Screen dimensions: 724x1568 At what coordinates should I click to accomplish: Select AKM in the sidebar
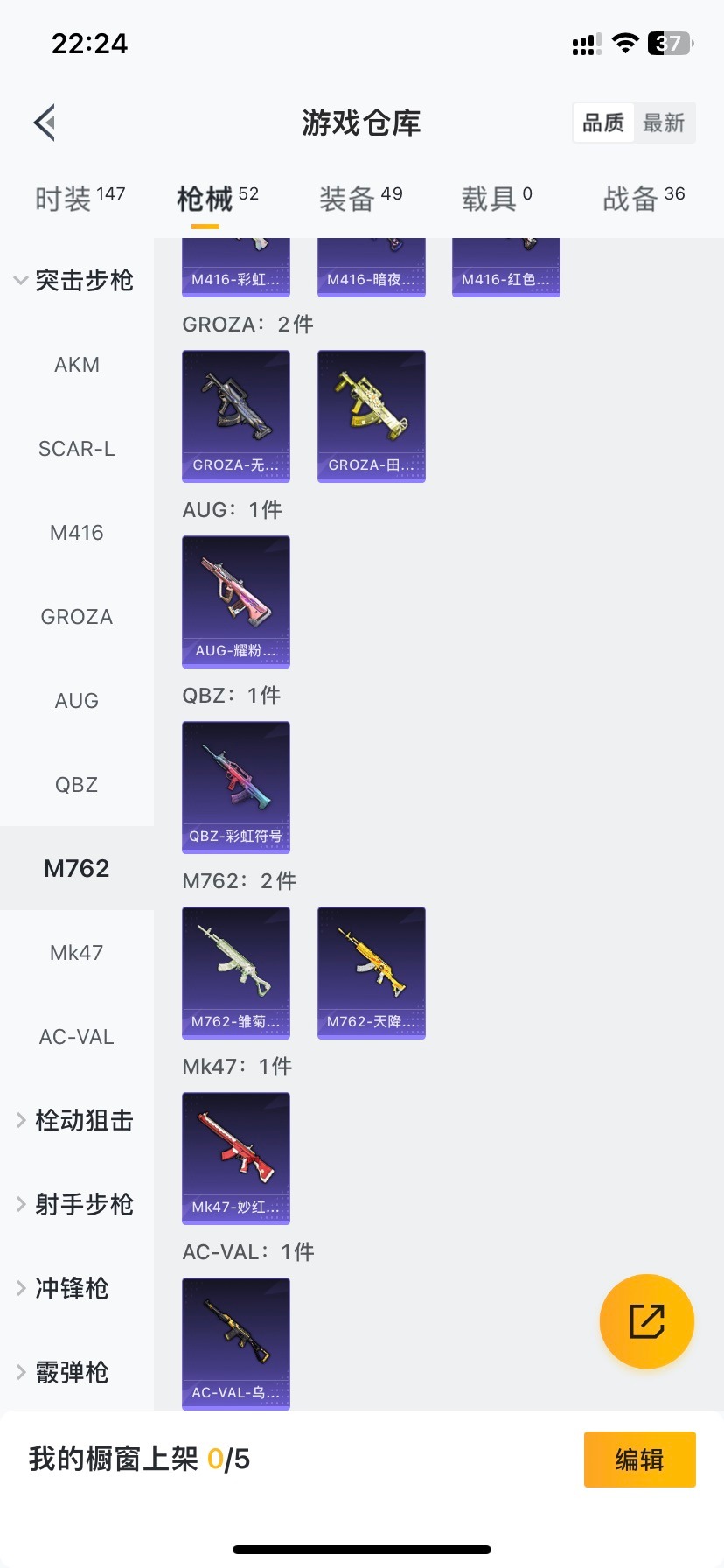click(x=77, y=365)
